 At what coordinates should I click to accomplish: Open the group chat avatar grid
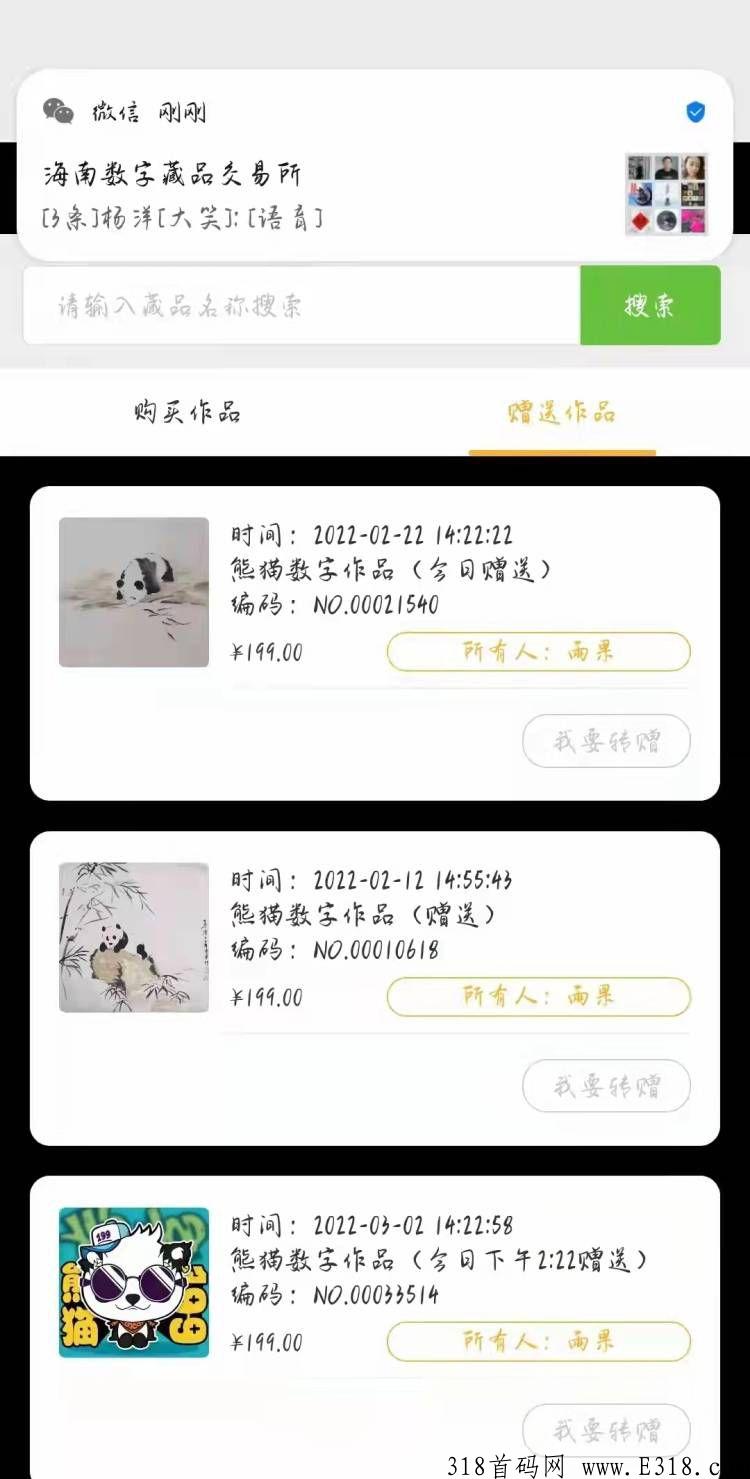click(x=668, y=193)
